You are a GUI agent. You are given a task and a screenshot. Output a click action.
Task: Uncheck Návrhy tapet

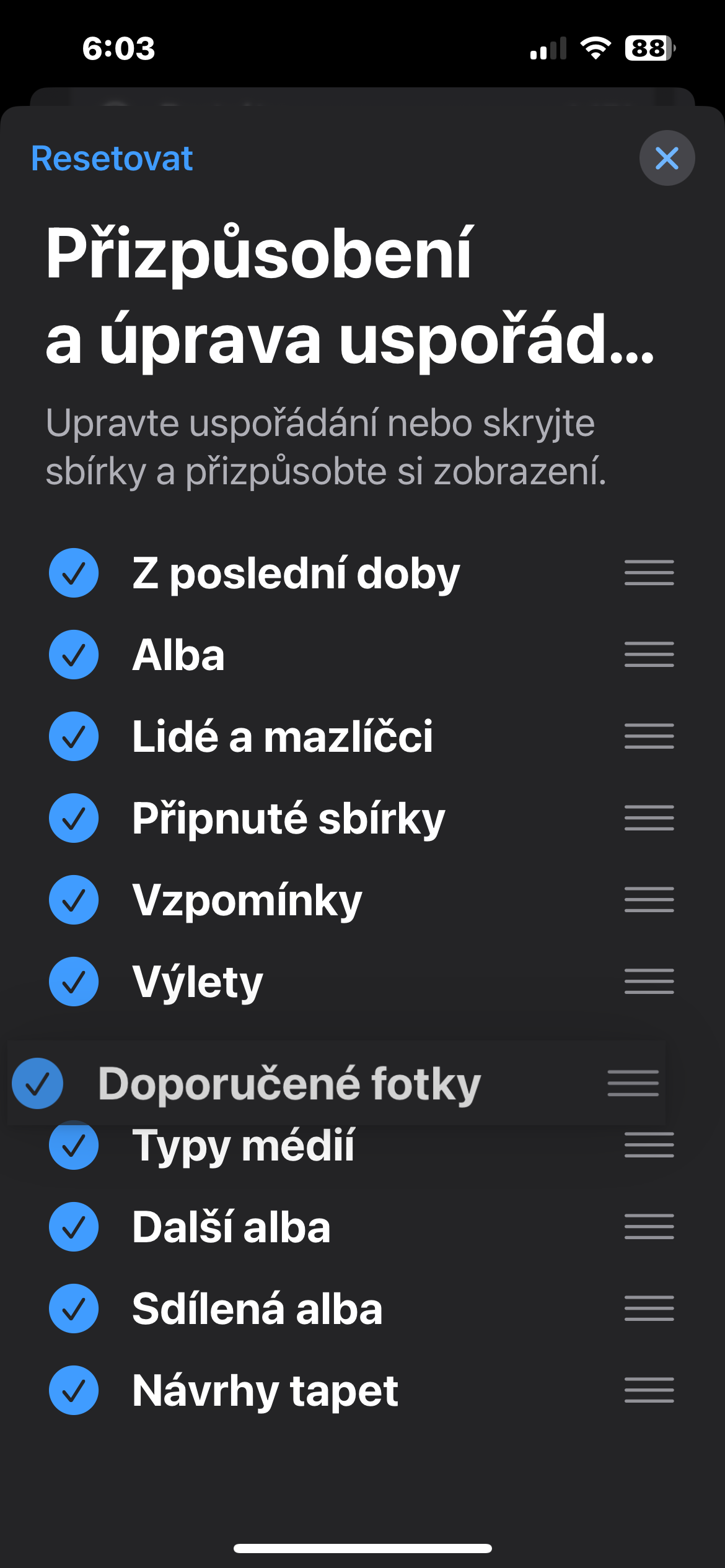pyautogui.click(x=74, y=1390)
